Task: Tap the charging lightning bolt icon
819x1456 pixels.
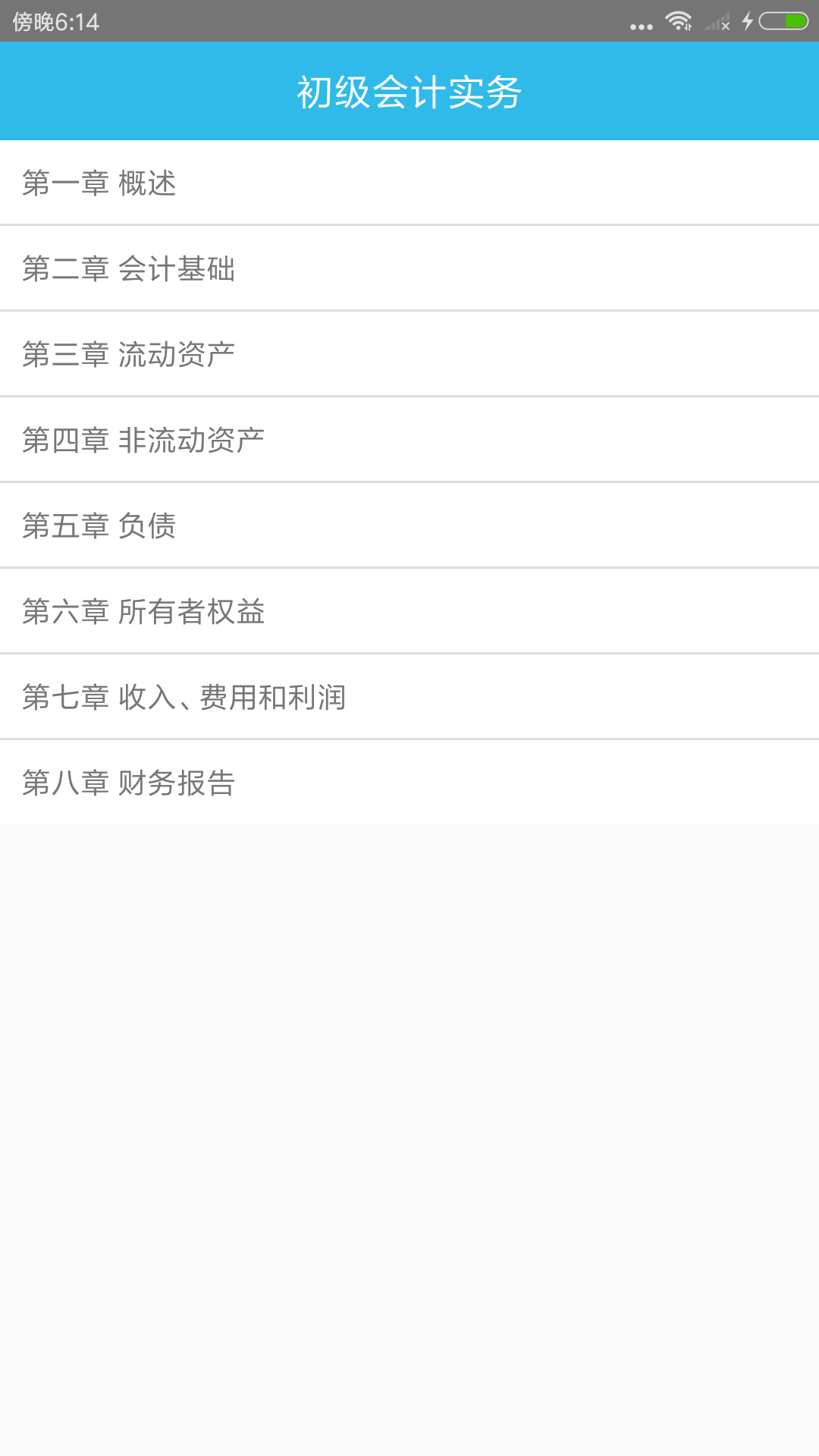Action: coord(747,20)
